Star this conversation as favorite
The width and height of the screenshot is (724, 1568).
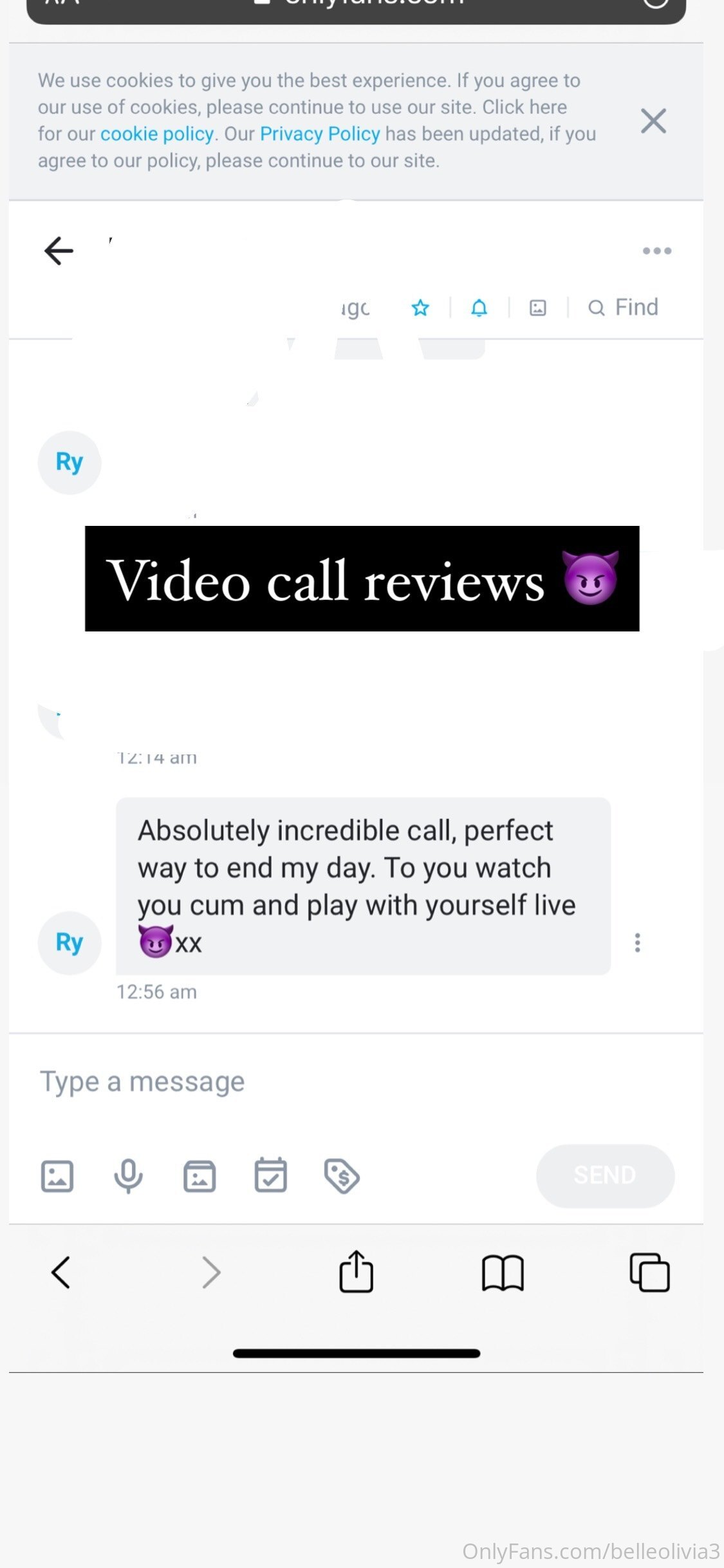point(420,308)
